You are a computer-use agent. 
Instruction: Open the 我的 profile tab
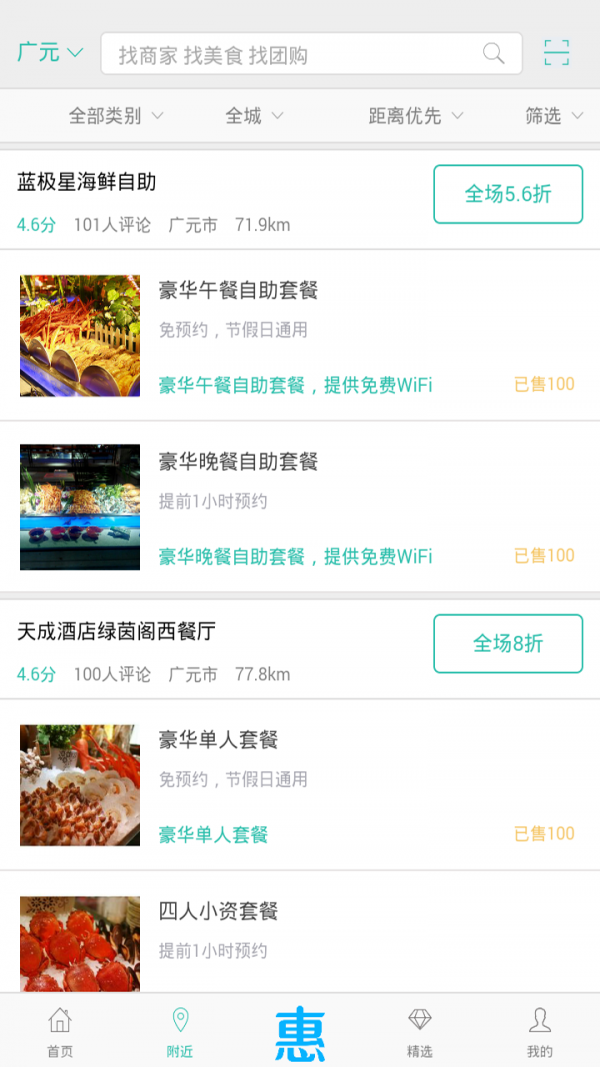[x=540, y=1031]
